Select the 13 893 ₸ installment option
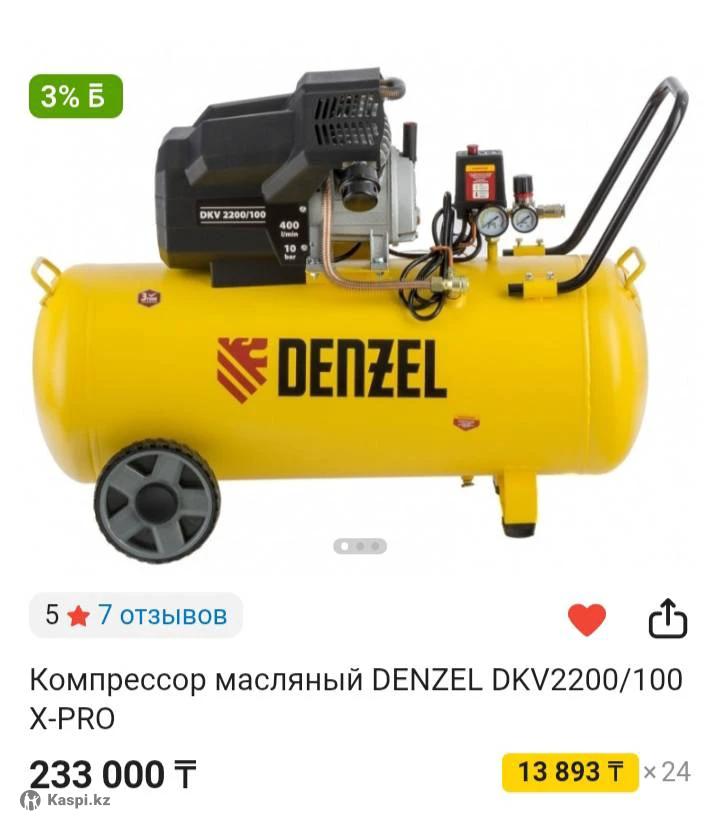The width and height of the screenshot is (720, 836). pyautogui.click(x=570, y=772)
